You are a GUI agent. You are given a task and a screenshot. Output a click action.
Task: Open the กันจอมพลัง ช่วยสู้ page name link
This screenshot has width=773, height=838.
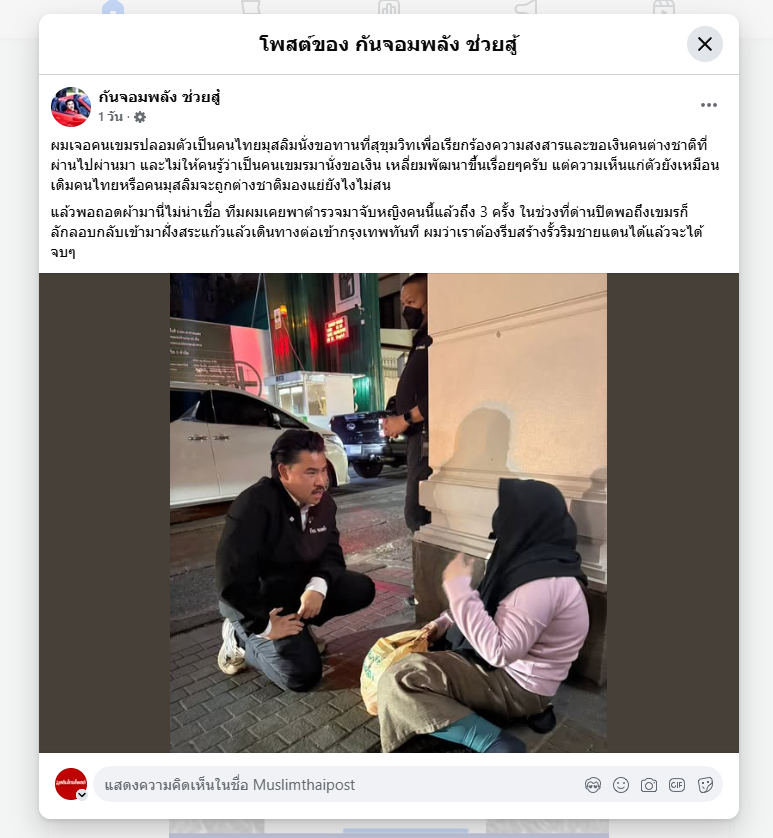click(x=159, y=97)
